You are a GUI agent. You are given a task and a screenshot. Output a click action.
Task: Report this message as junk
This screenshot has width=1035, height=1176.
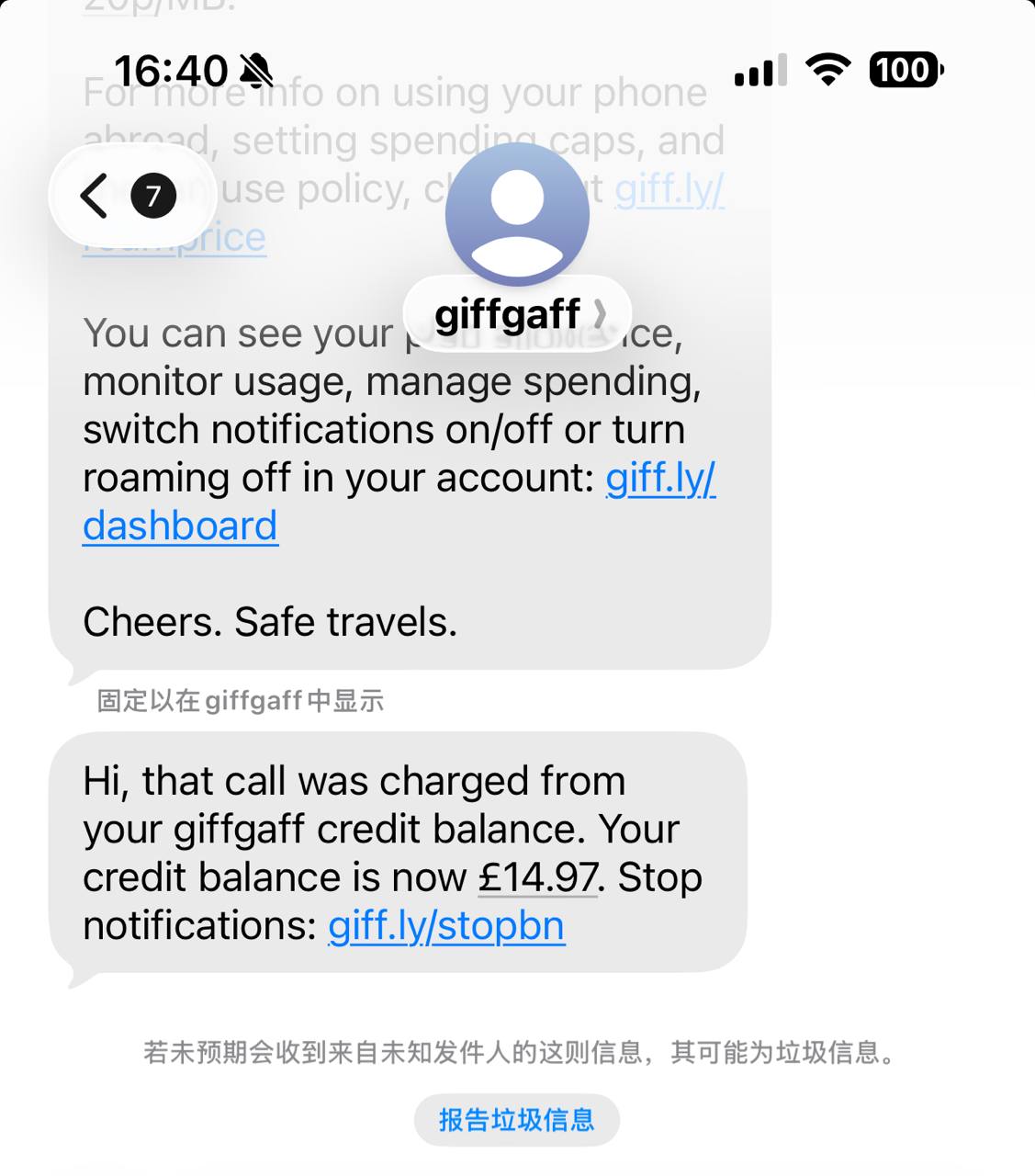click(516, 1120)
